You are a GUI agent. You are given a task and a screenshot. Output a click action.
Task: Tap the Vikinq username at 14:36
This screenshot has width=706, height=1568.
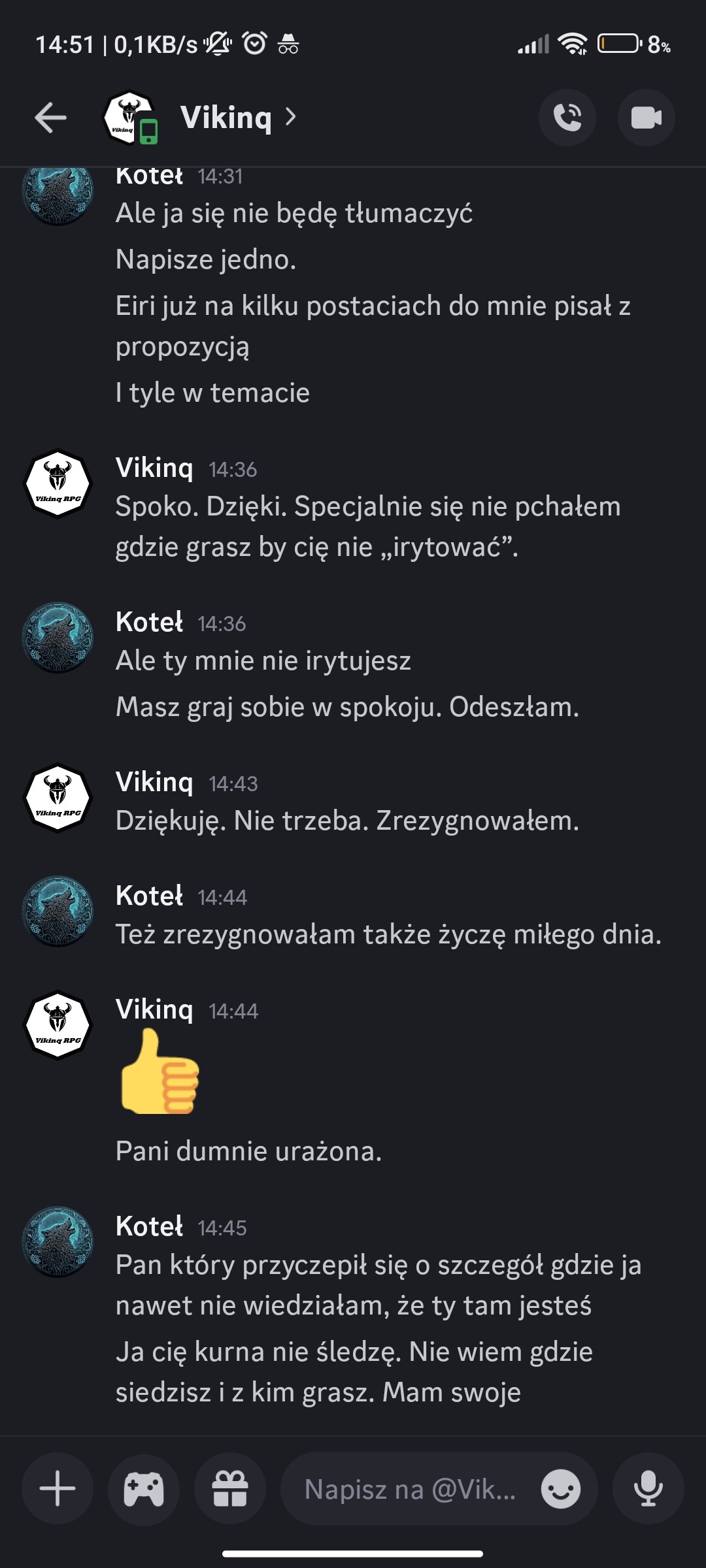(154, 468)
